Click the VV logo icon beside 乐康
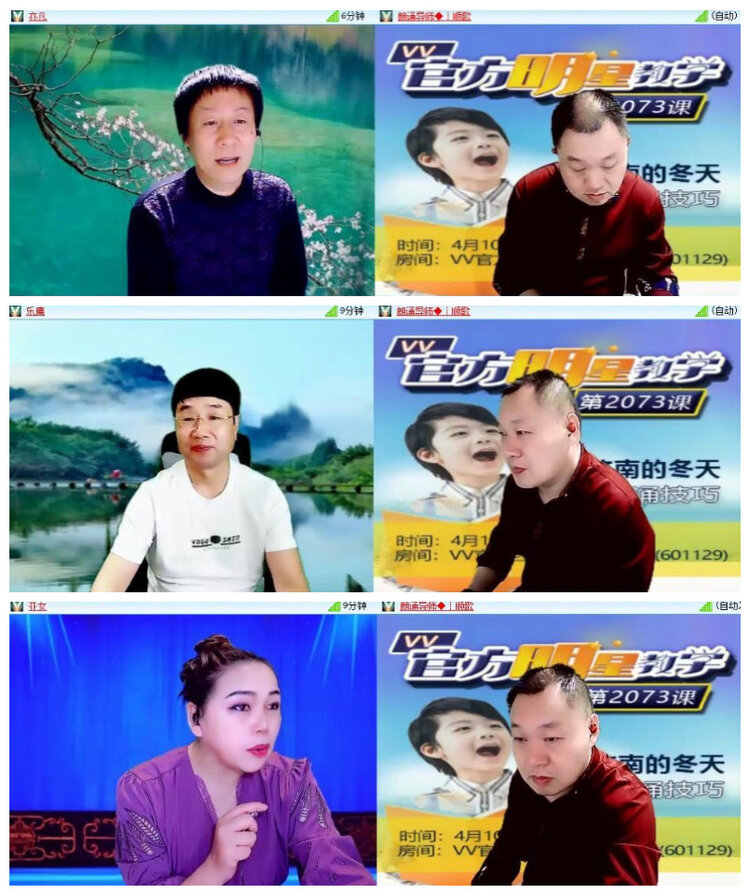This screenshot has height=895, width=750. (x=15, y=310)
